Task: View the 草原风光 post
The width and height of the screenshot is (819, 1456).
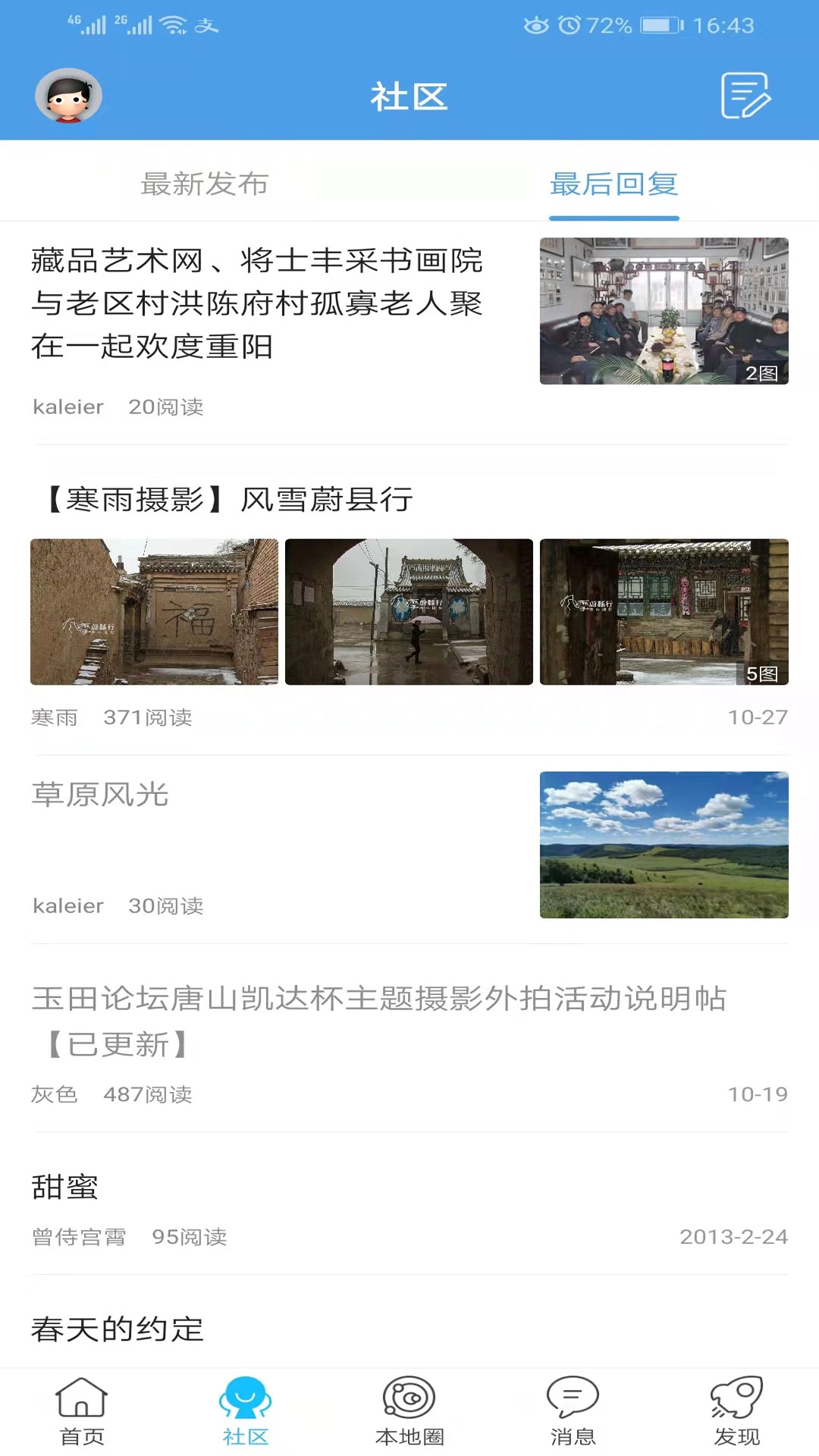Action: (100, 795)
